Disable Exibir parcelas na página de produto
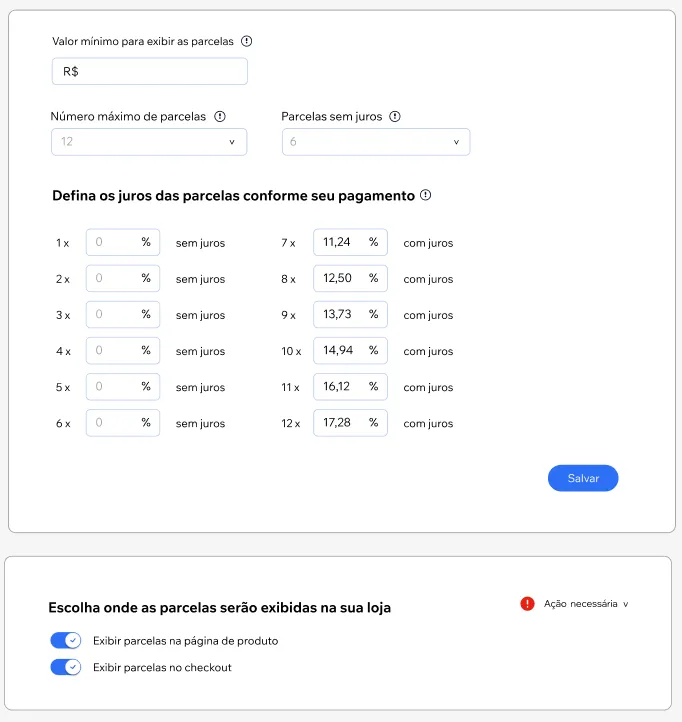 (x=66, y=640)
